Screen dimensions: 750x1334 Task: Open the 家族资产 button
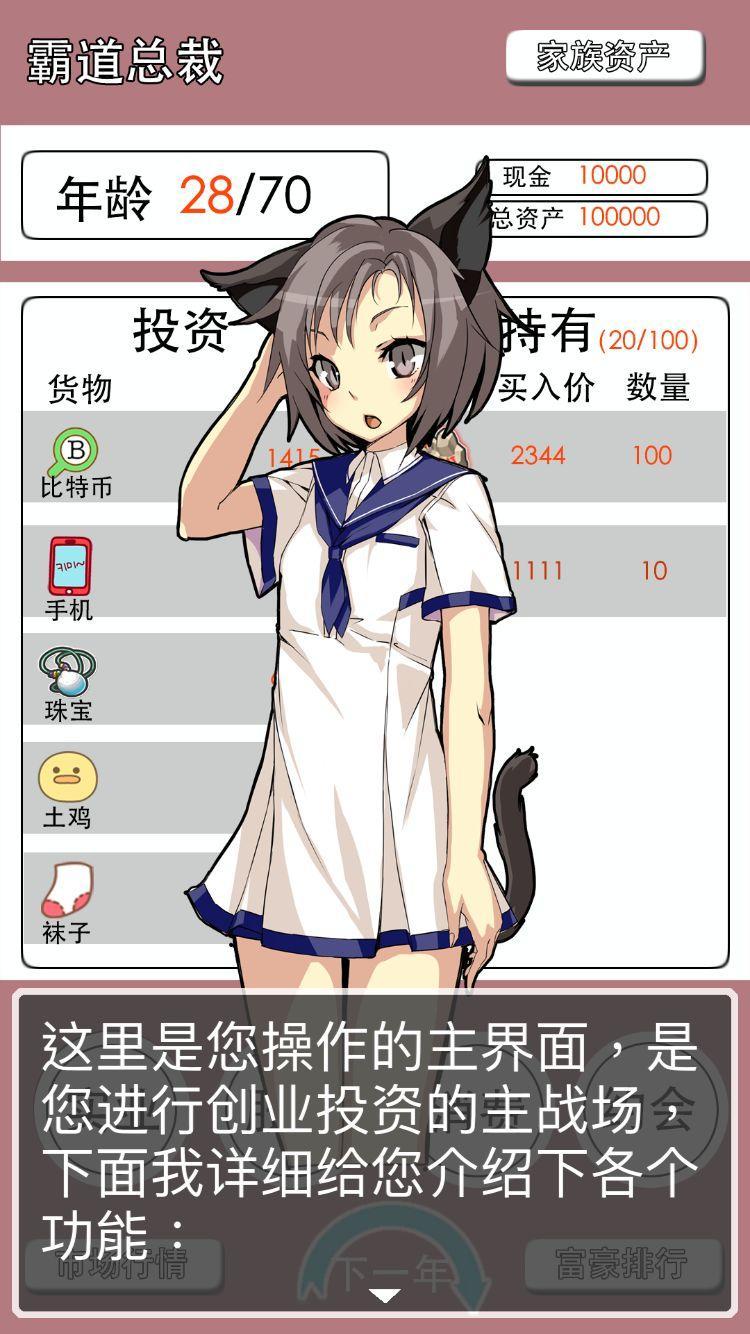605,57
